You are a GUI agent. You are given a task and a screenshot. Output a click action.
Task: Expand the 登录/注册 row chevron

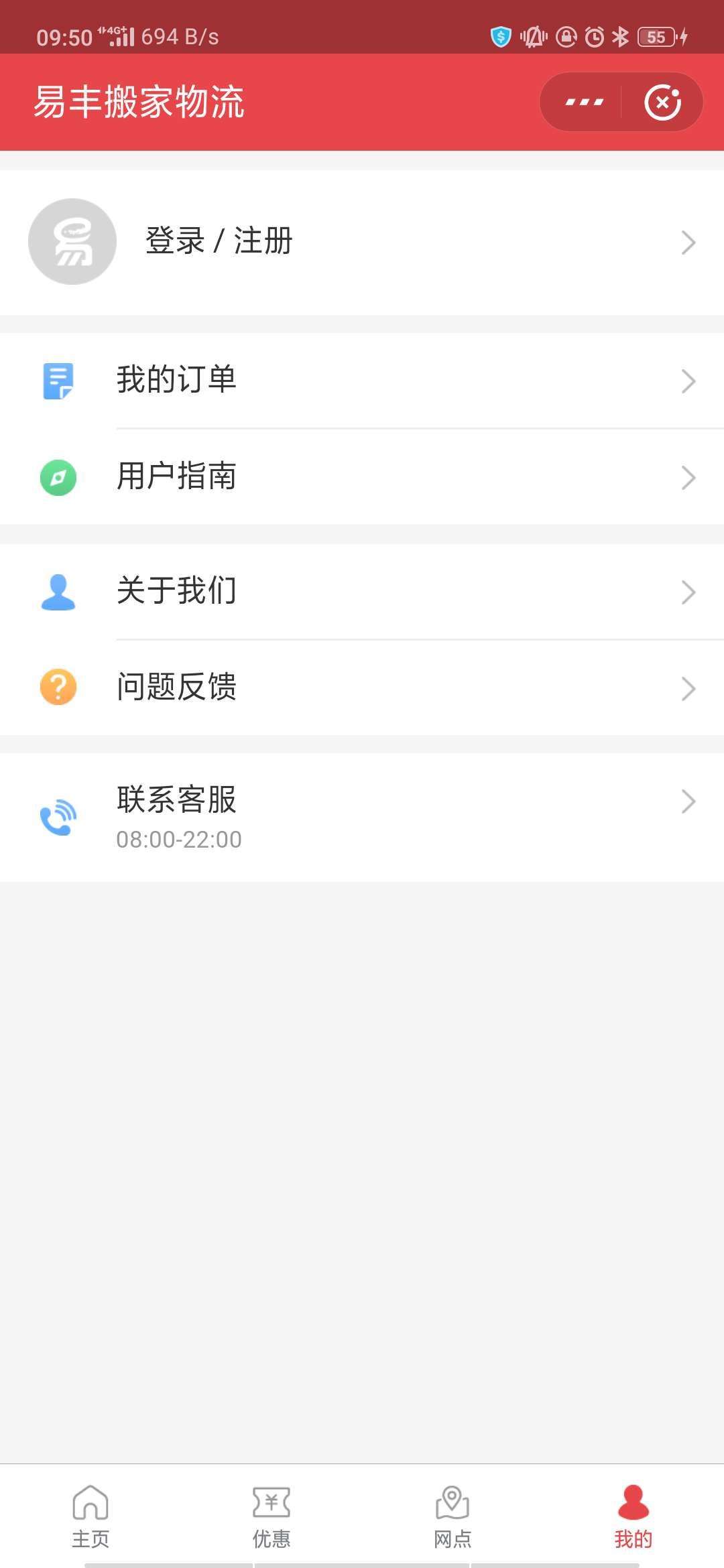click(687, 242)
